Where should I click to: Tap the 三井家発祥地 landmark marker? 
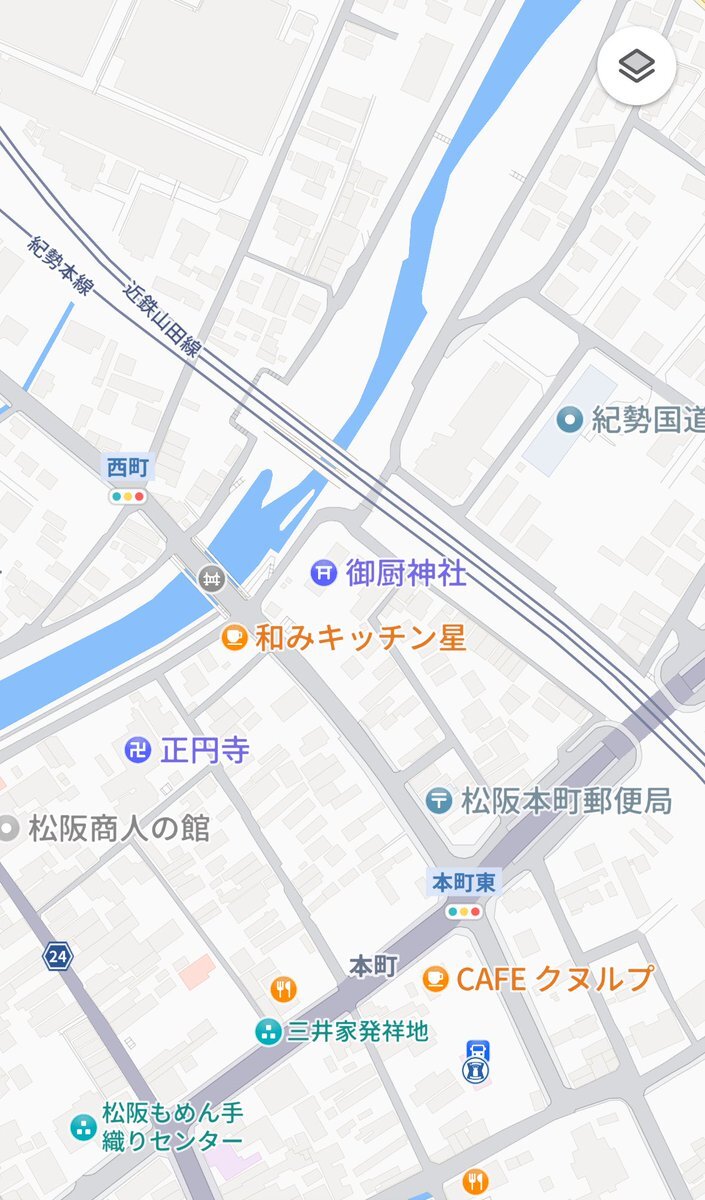268,1030
